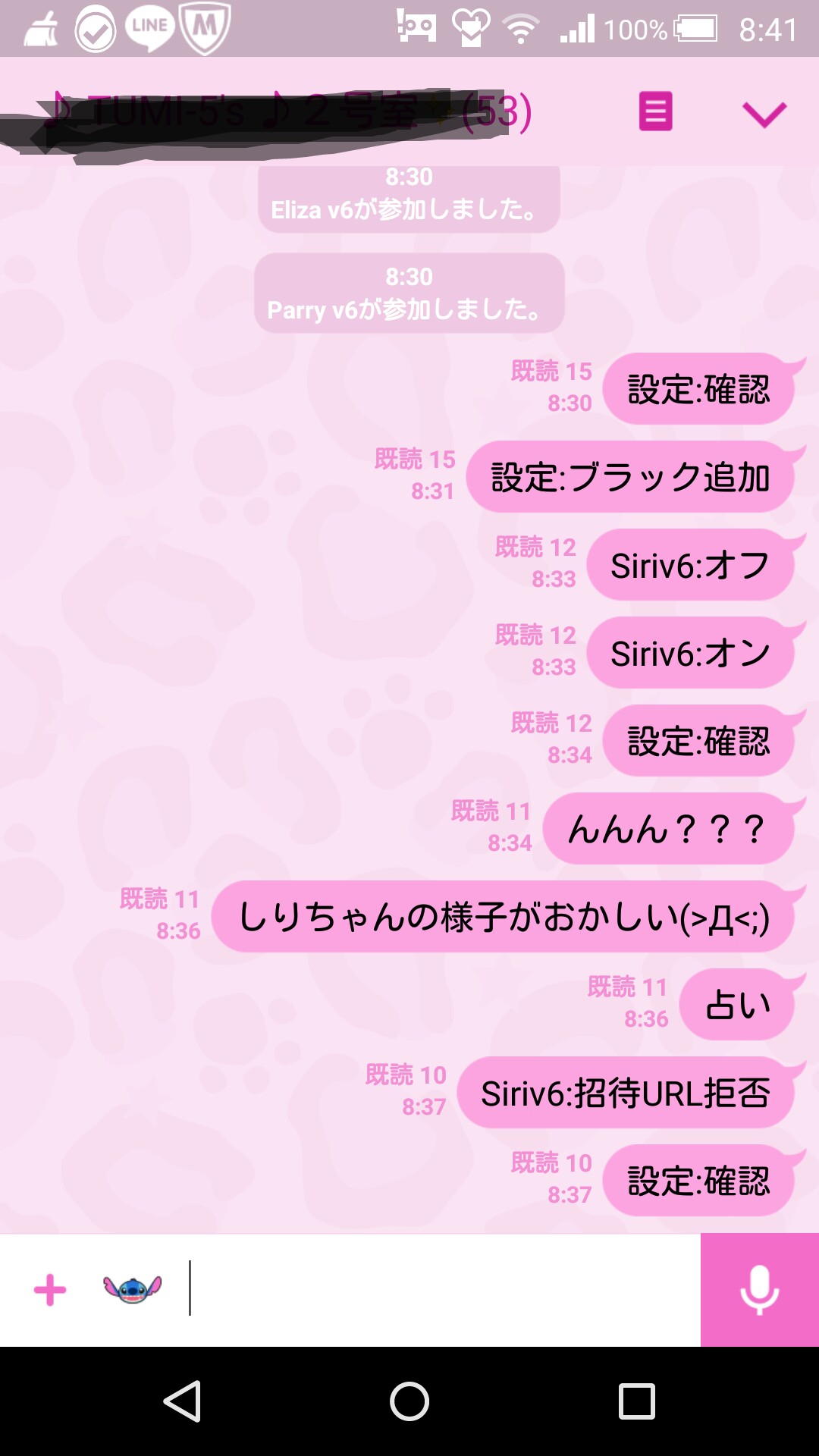This screenshot has width=819, height=1456.
Task: Go to the home screen
Action: (x=409, y=1401)
